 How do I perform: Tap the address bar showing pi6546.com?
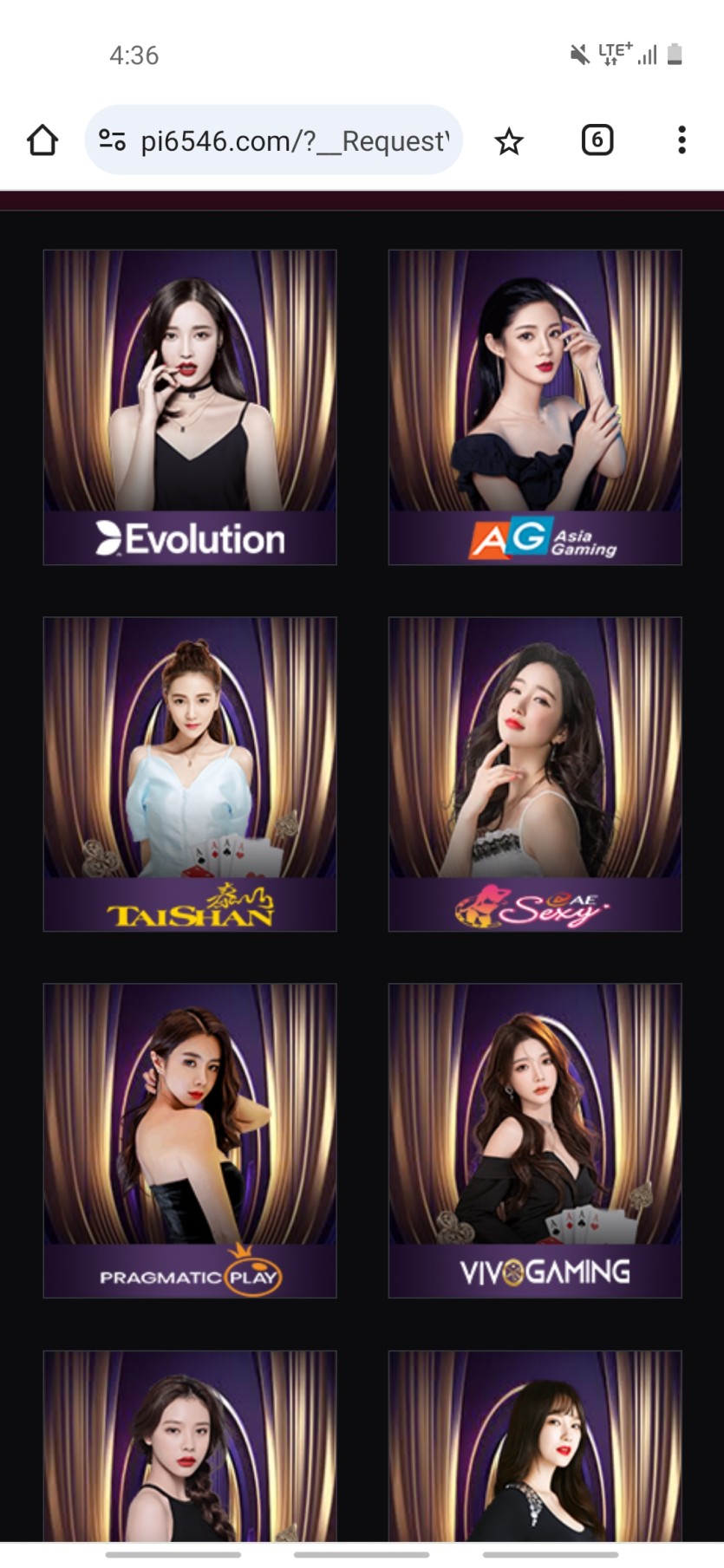click(295, 140)
